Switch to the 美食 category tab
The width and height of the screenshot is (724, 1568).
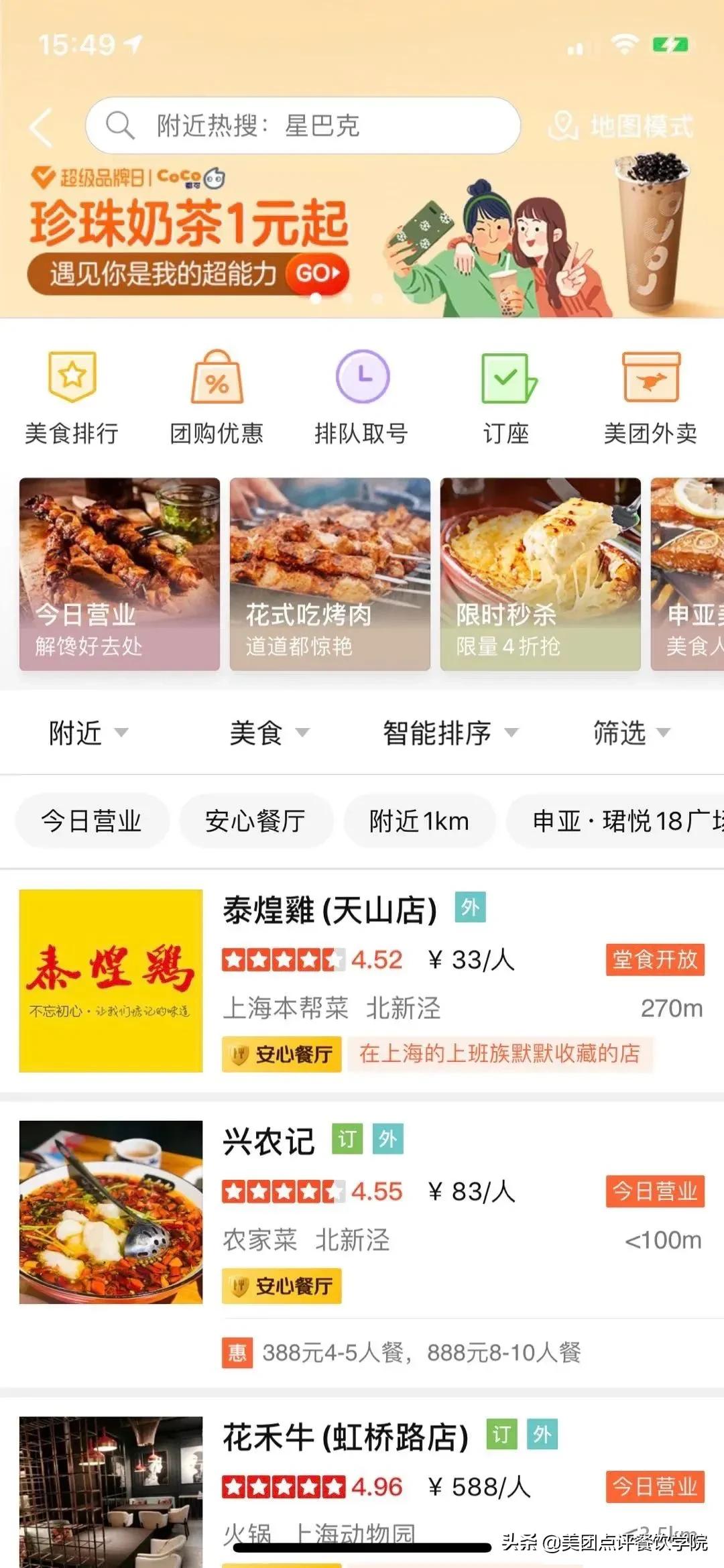[x=268, y=733]
